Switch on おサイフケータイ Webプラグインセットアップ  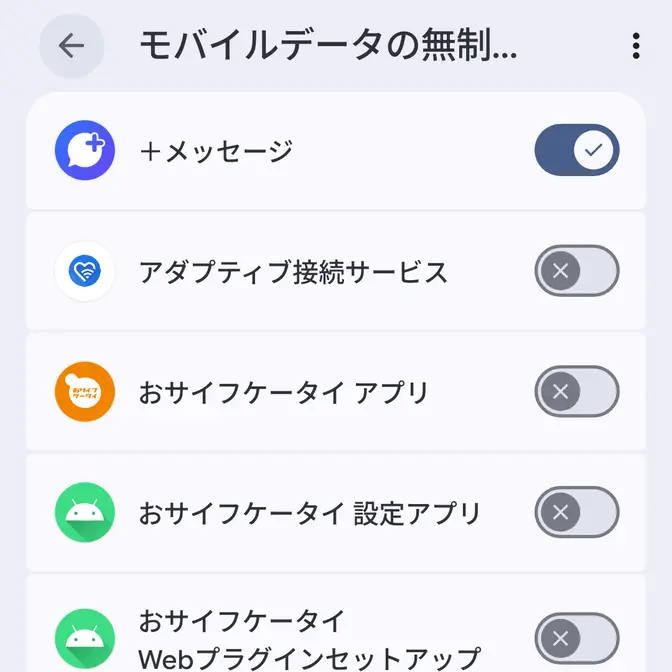coord(577,638)
